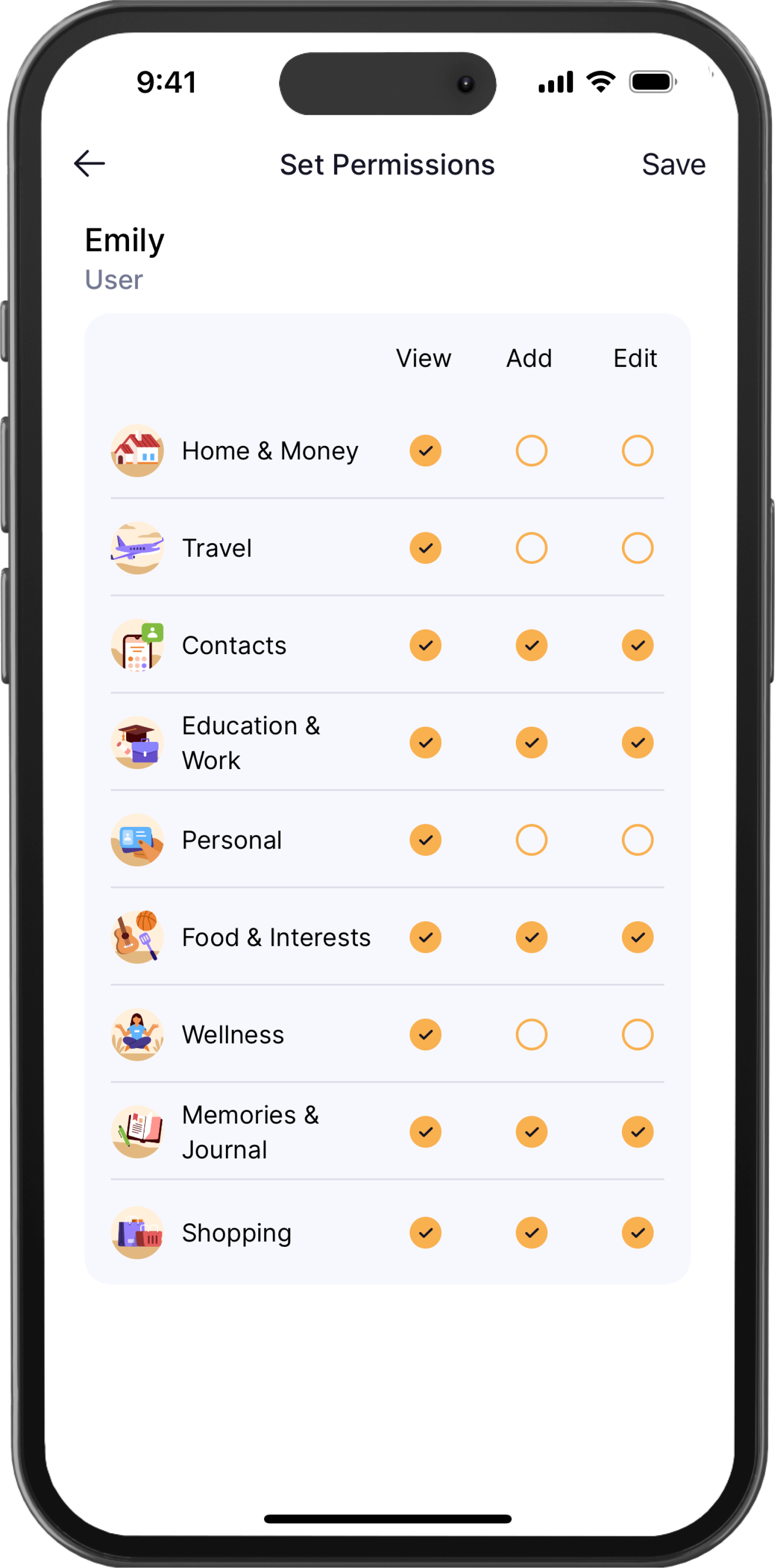Screen dimensions: 775x1568
Task: Go back using the arrow icon
Action: 89,164
